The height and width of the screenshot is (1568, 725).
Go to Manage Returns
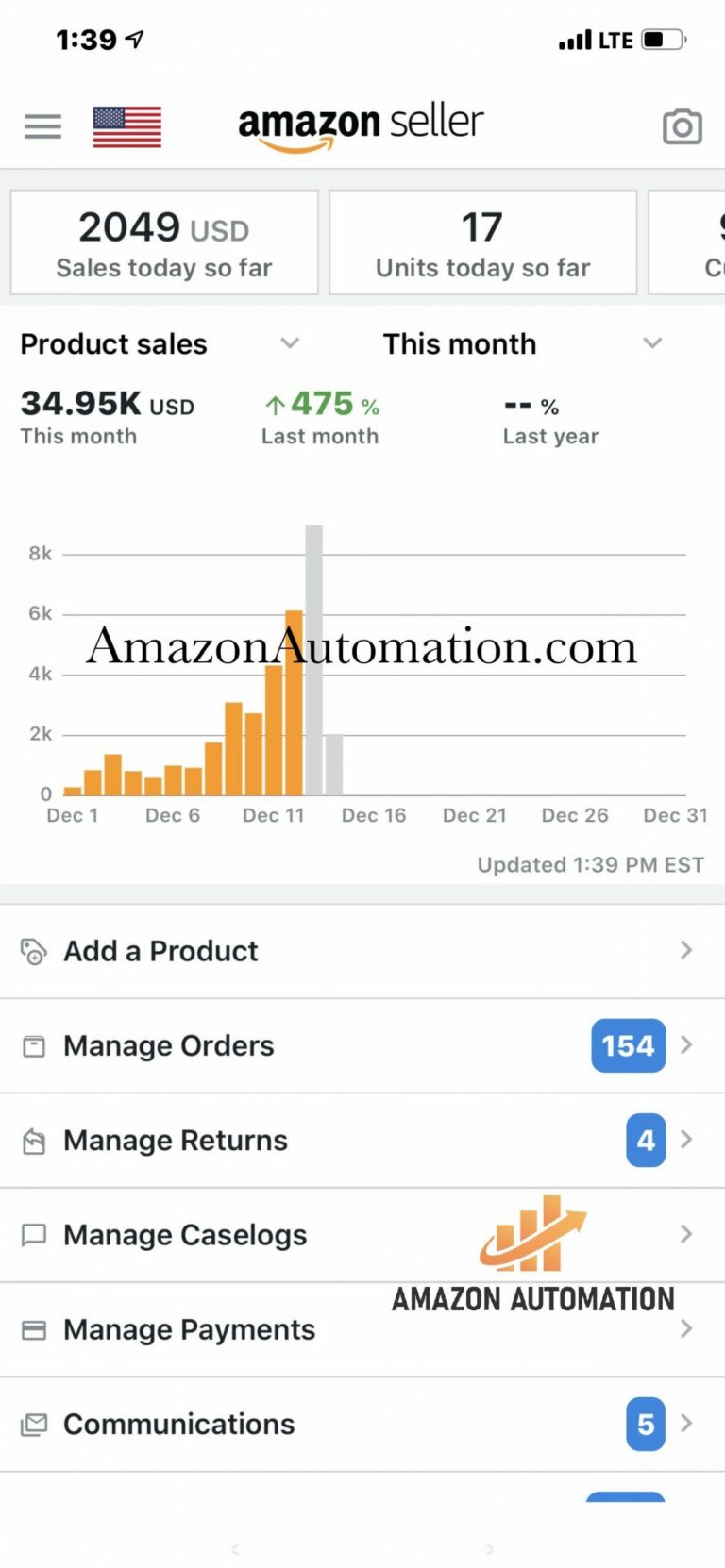coord(175,1140)
